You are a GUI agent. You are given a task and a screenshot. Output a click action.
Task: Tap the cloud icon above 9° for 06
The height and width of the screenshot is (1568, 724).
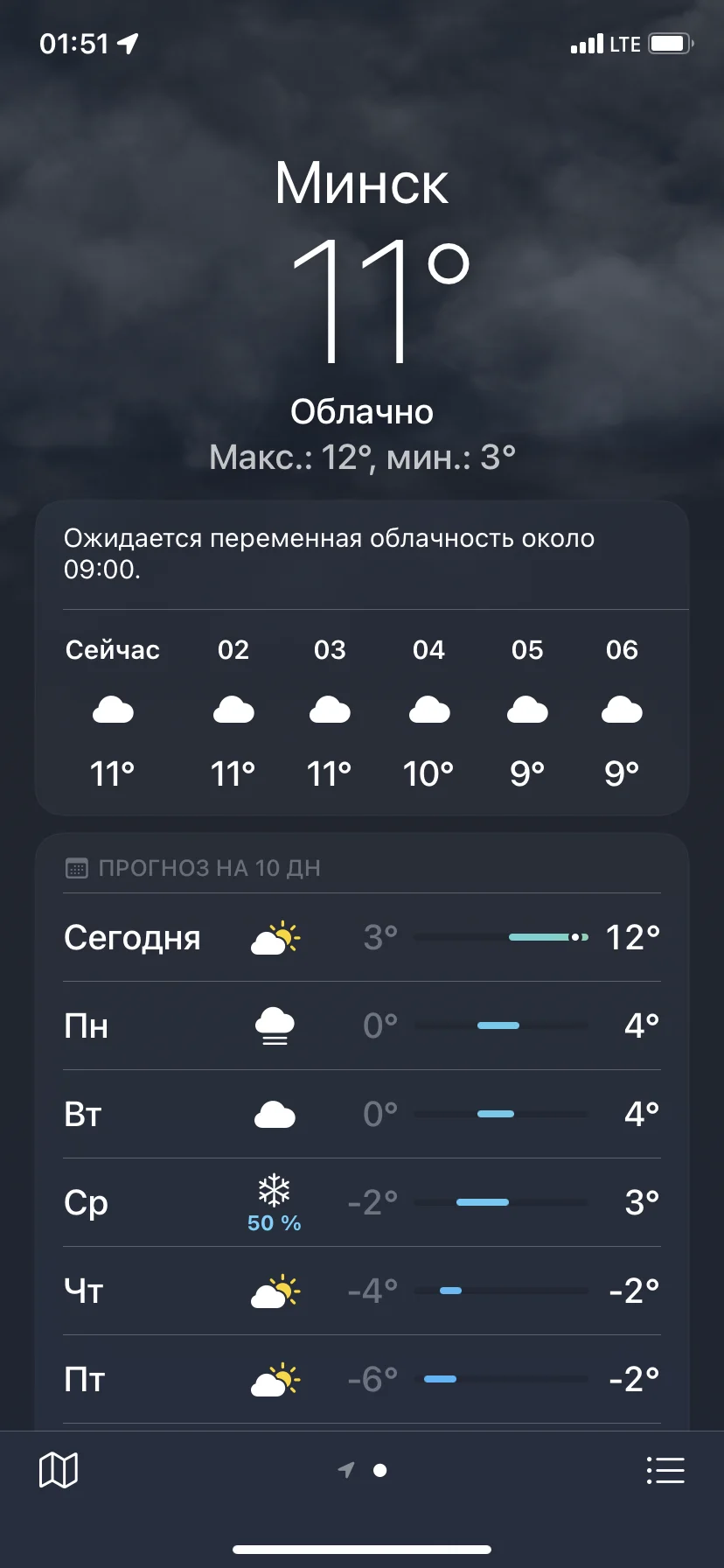[x=621, y=710]
